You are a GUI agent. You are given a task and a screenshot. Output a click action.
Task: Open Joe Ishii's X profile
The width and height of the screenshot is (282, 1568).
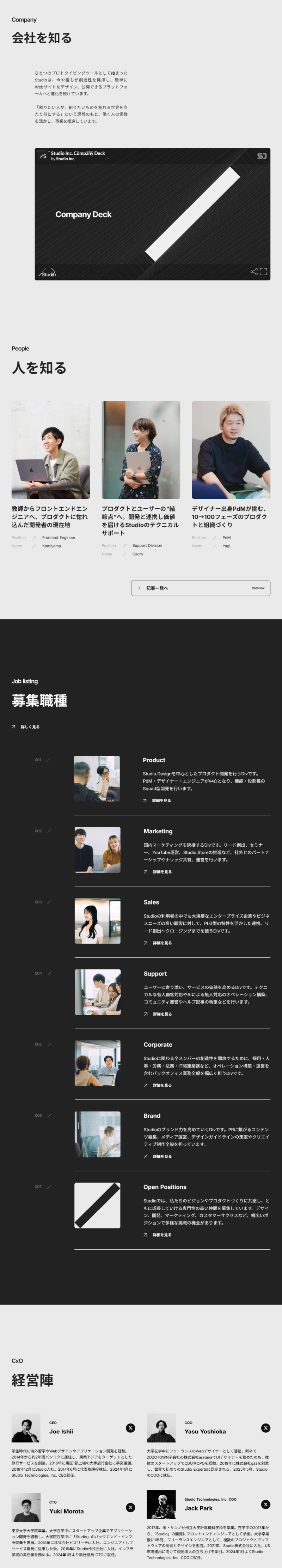point(130,1428)
